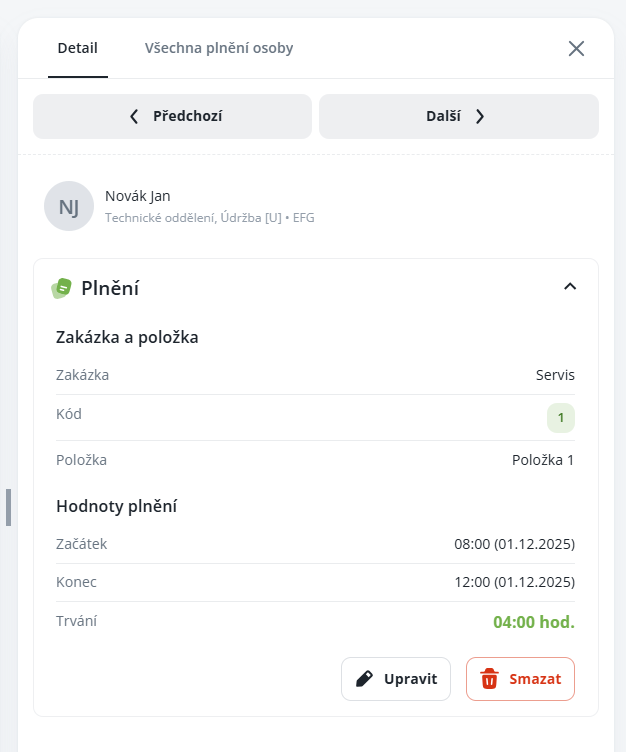Go to Předchozí record
Viewport: 626px width, 752px height.
173,116
